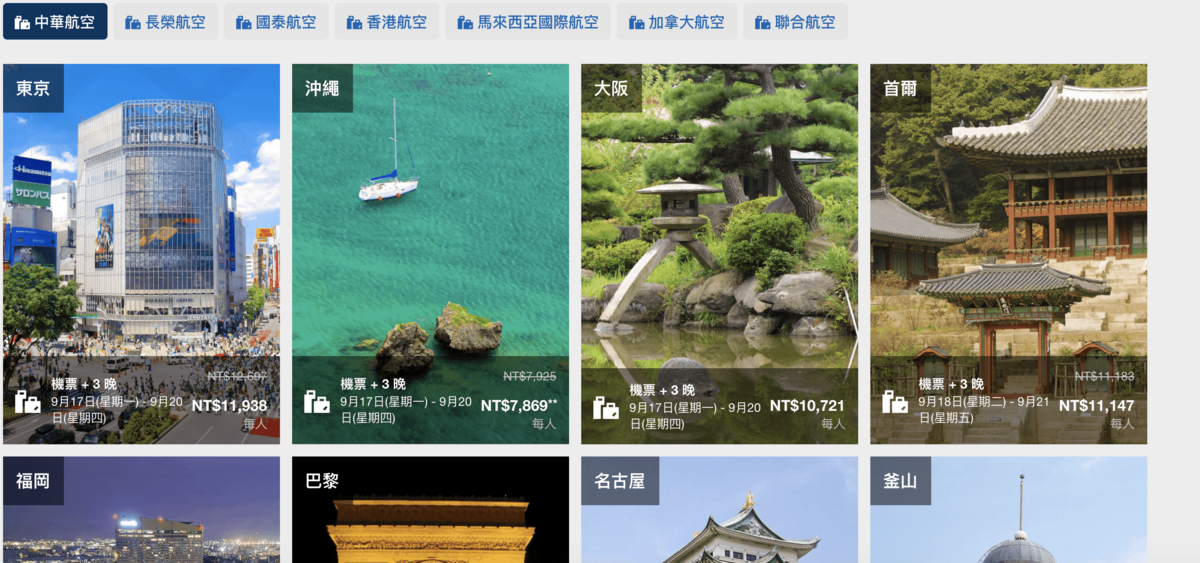Open the 馬來西亞國際航空 tab

click(x=528, y=22)
